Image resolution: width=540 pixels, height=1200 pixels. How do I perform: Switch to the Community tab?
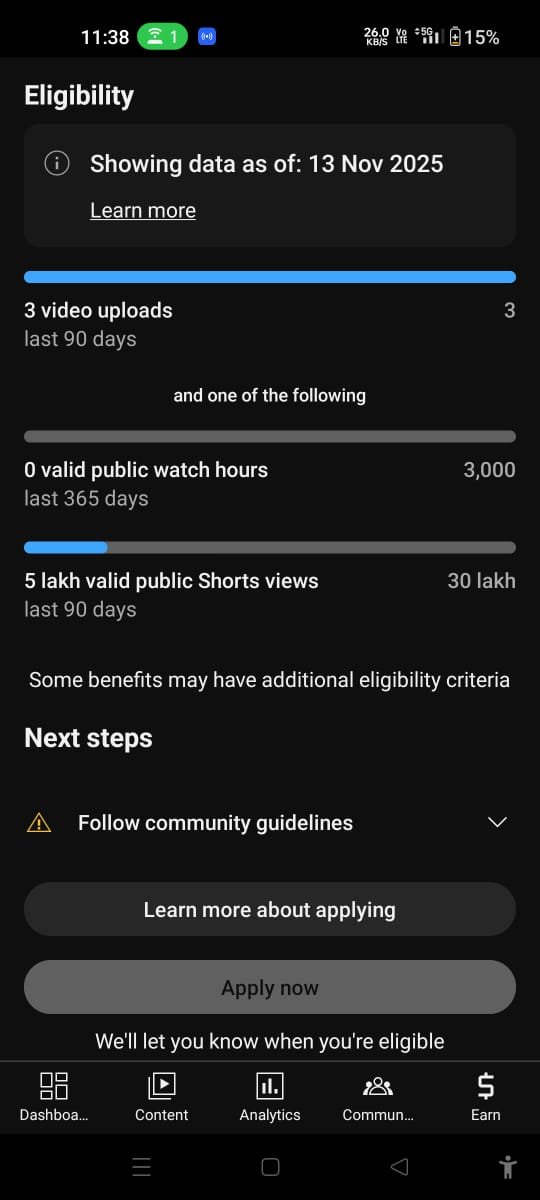coord(378,1097)
